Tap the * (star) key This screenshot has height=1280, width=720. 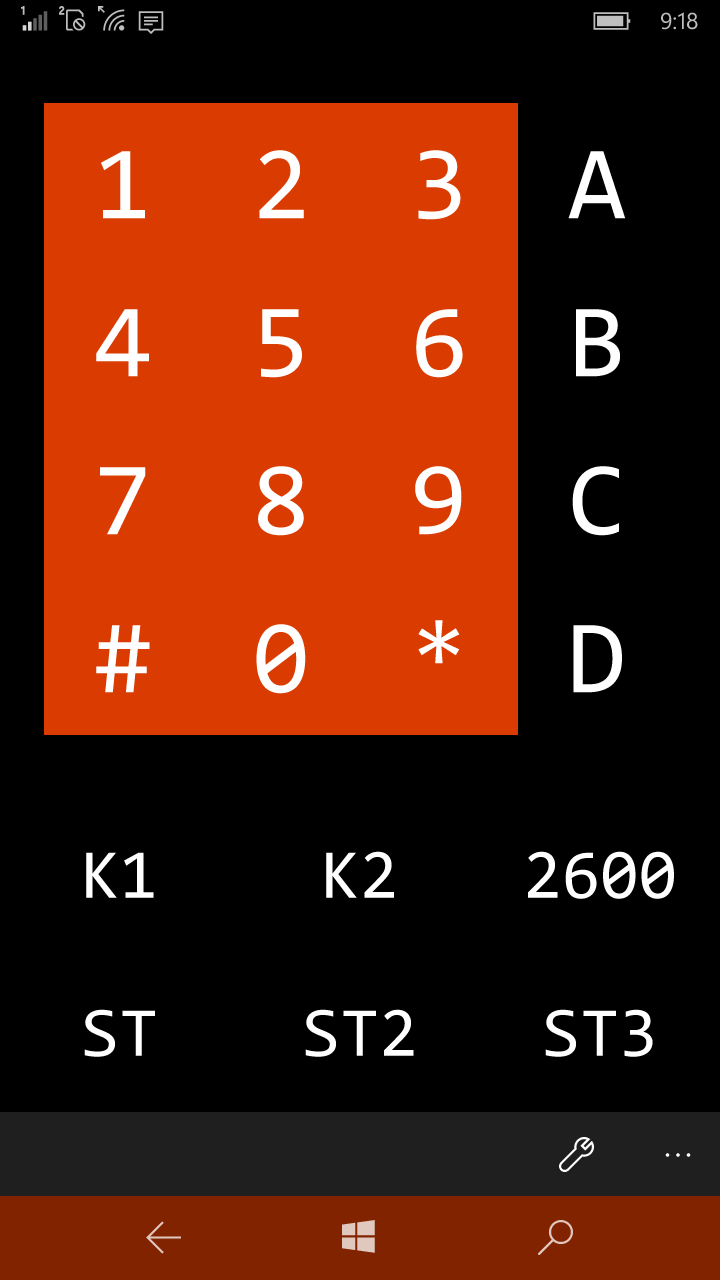(438, 648)
